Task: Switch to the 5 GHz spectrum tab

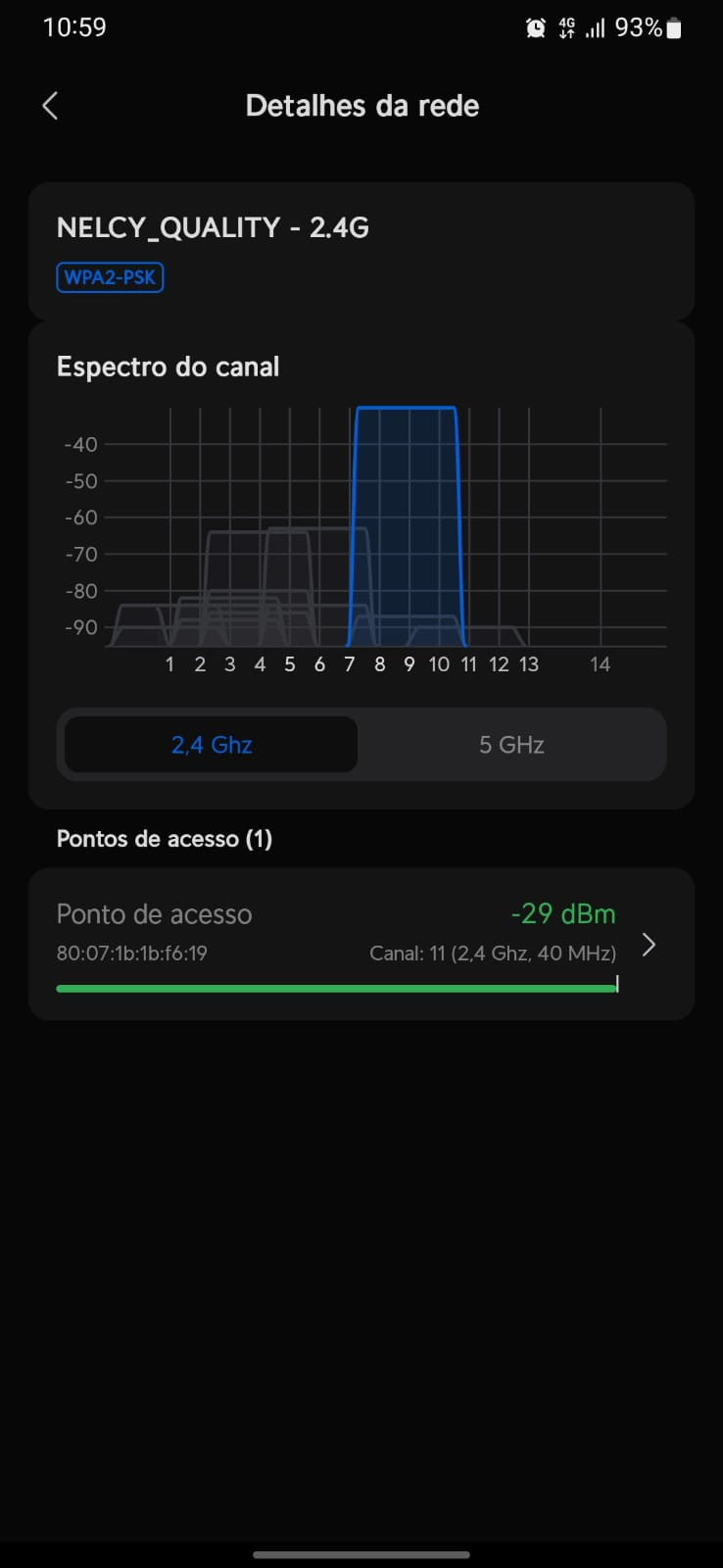Action: 511,745
